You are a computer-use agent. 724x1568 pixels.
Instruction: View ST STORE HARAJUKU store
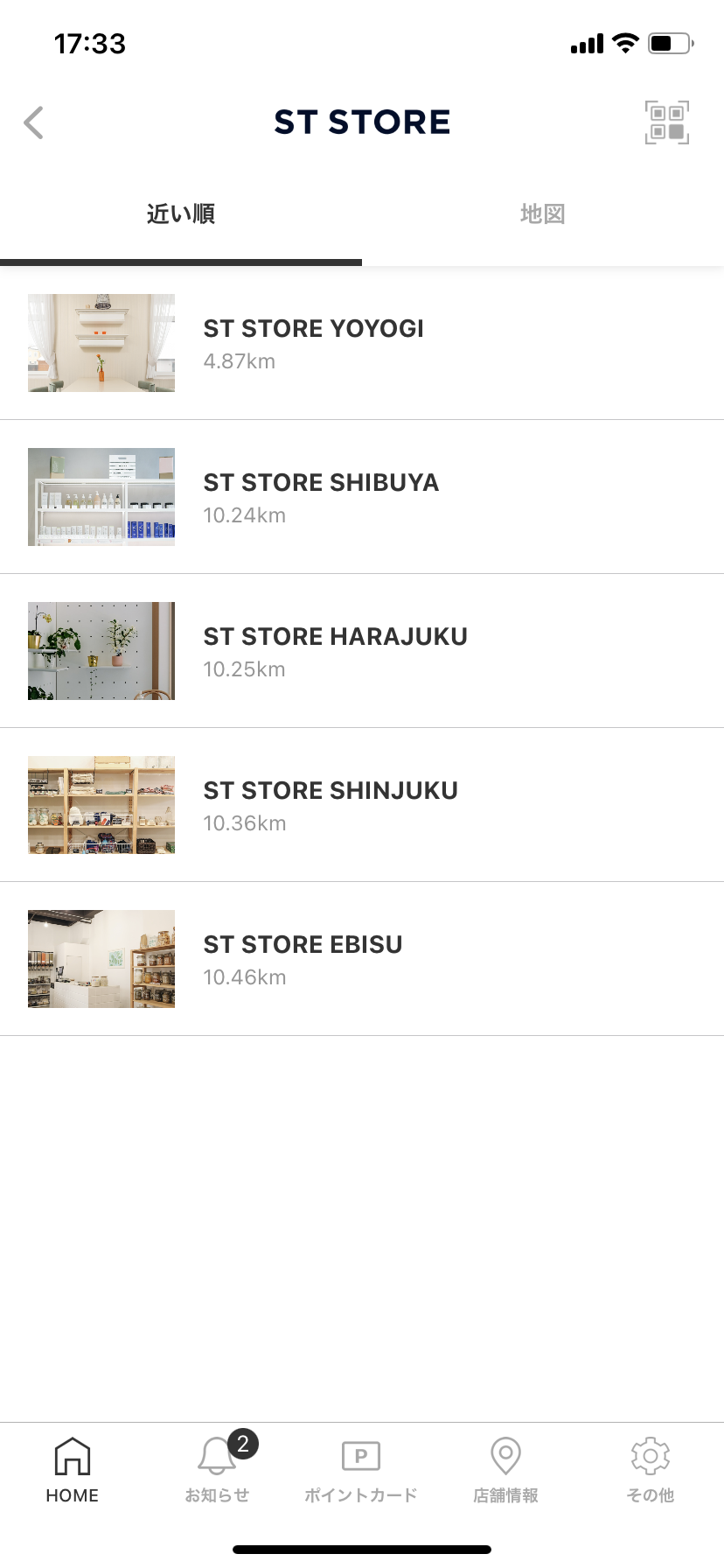coord(362,651)
